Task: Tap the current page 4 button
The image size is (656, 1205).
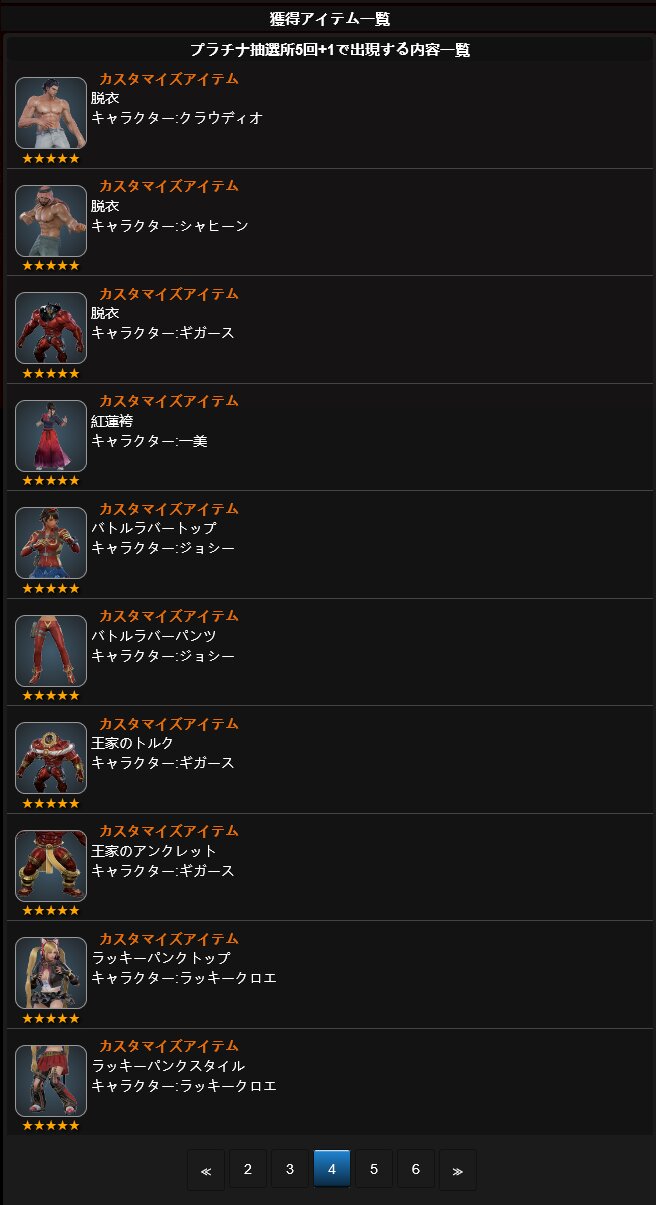Action: coord(332,1169)
